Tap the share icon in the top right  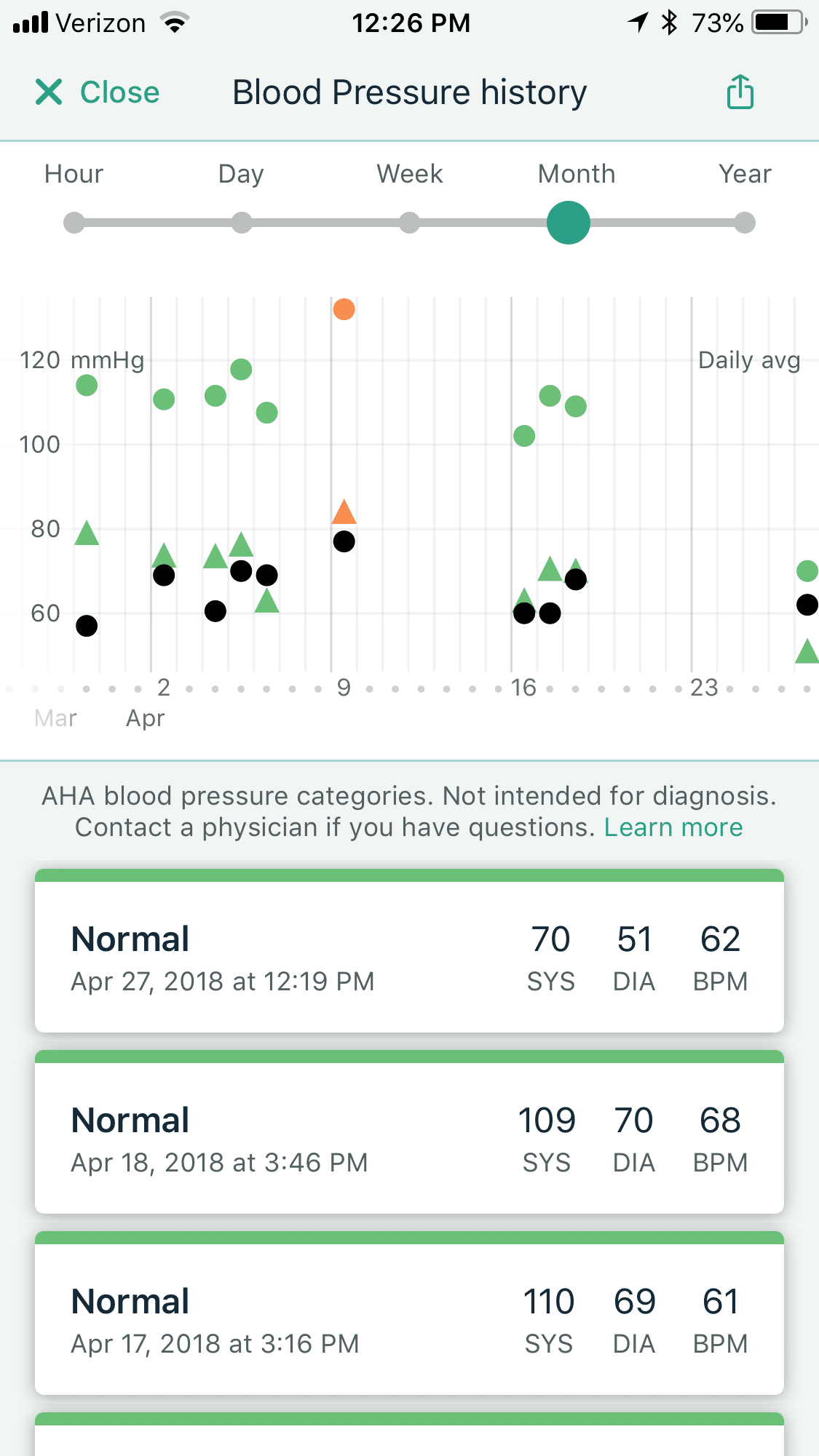pyautogui.click(x=740, y=92)
